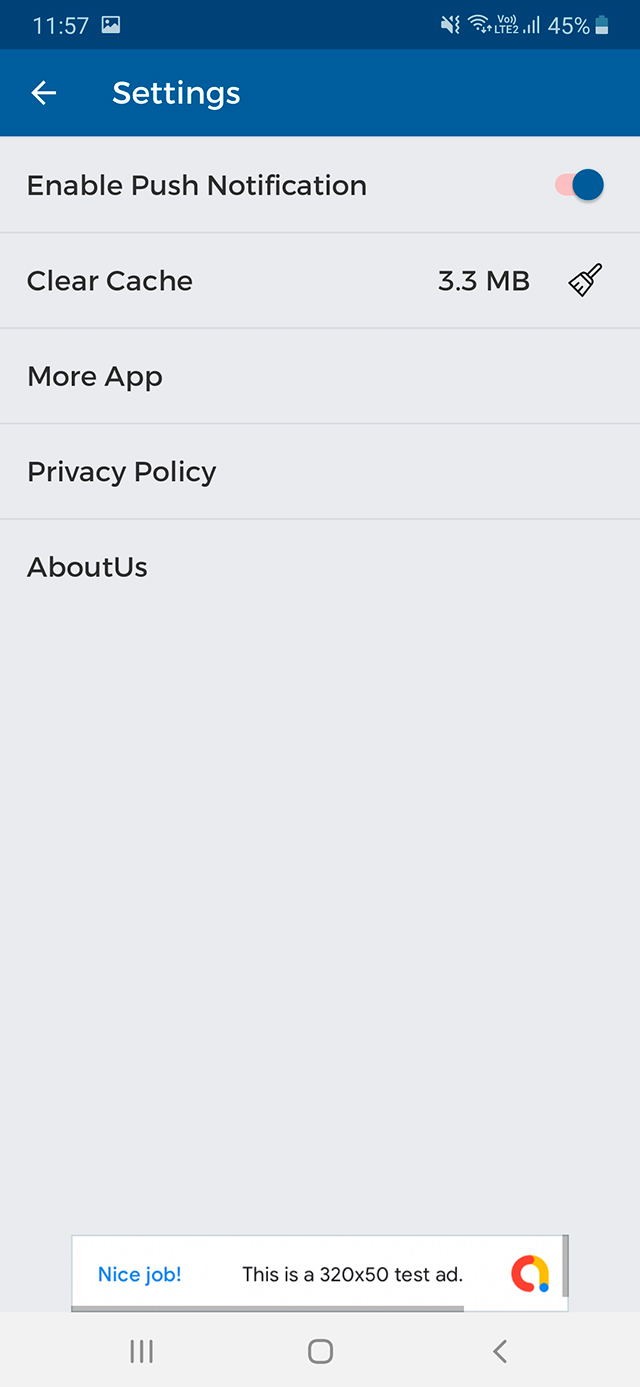The image size is (640, 1387).
Task: Tap the system home button
Action: (320, 1351)
